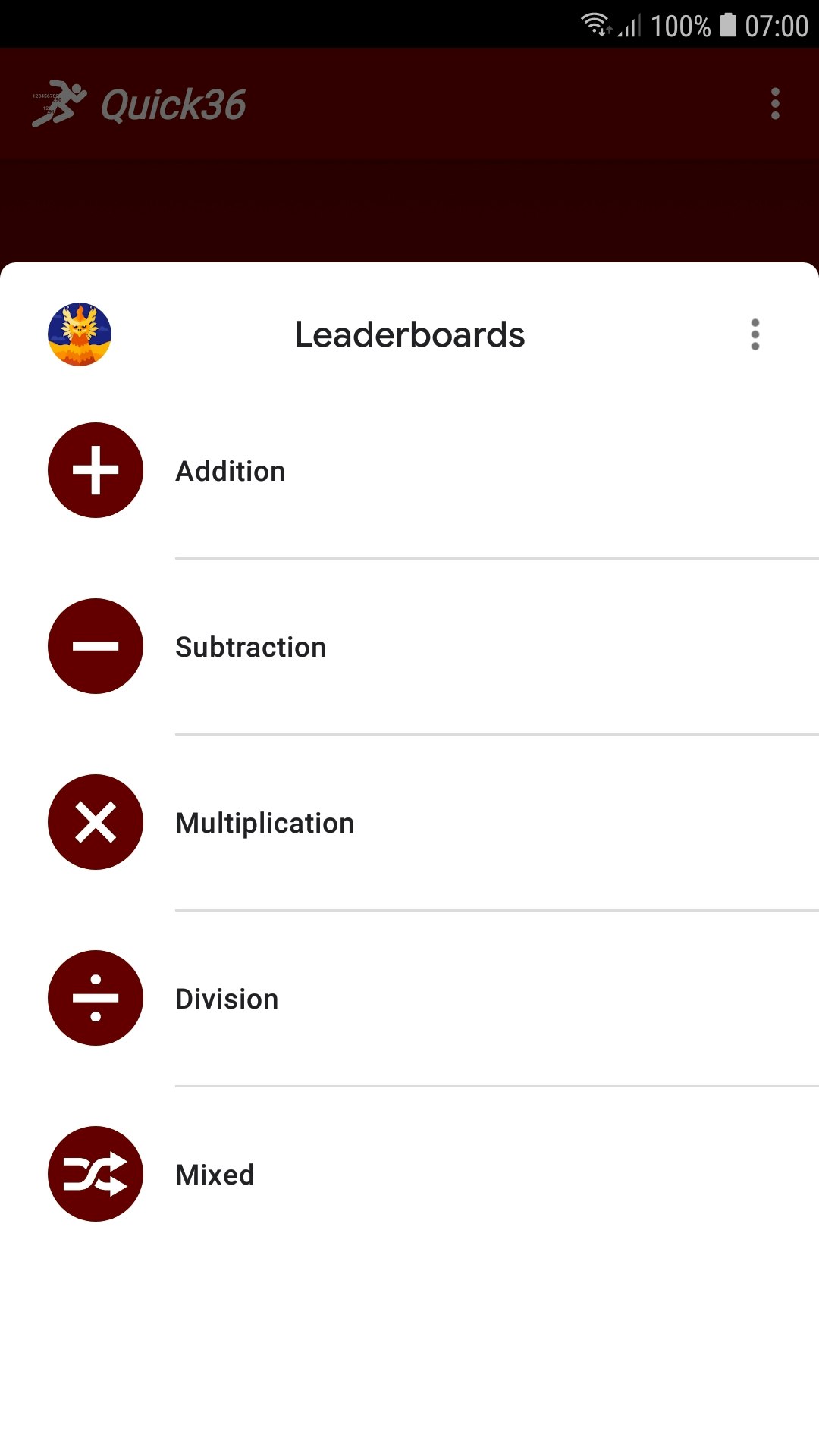Open the Leaderboards overflow menu
The width and height of the screenshot is (819, 1456).
755,334
